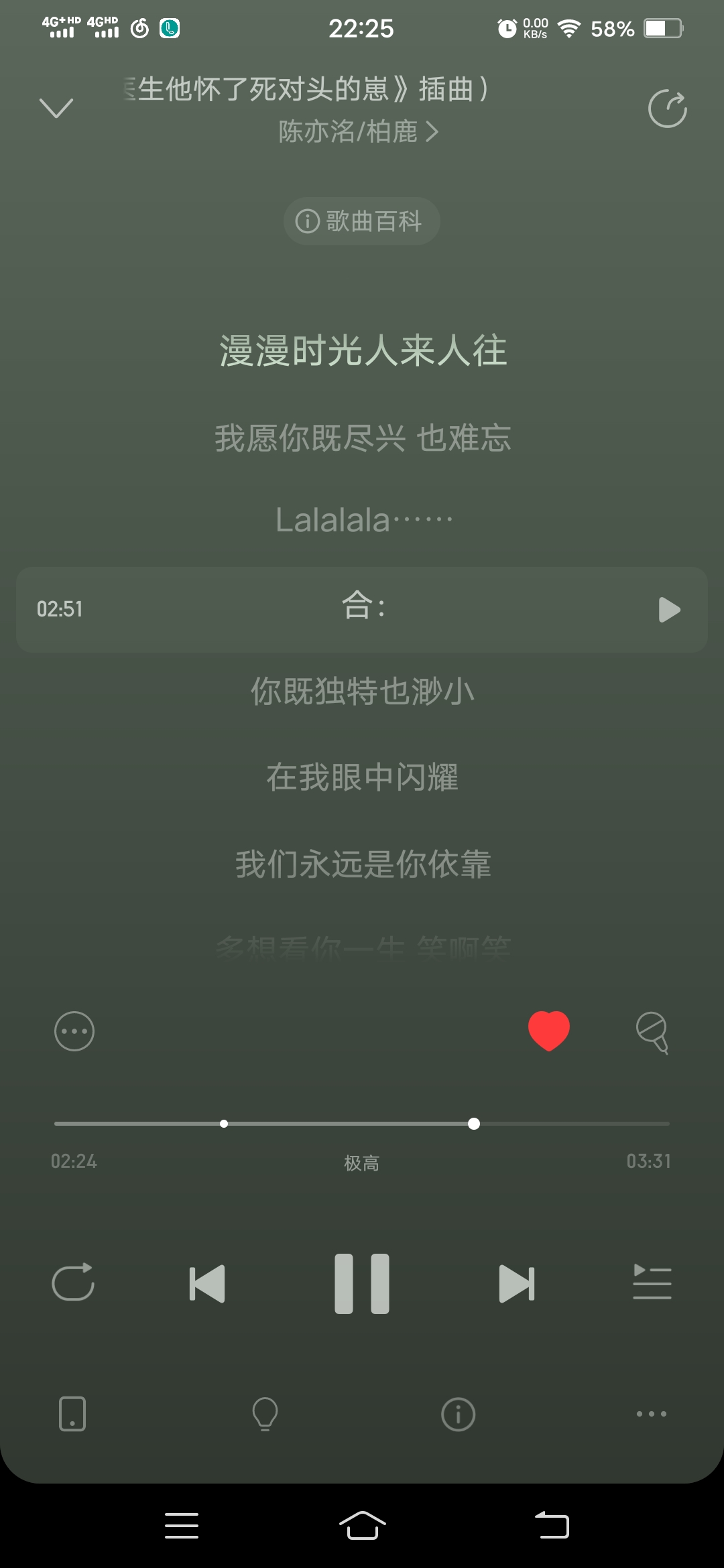This screenshot has height=1568, width=724.
Task: Open the current play queue
Action: coord(652,1282)
